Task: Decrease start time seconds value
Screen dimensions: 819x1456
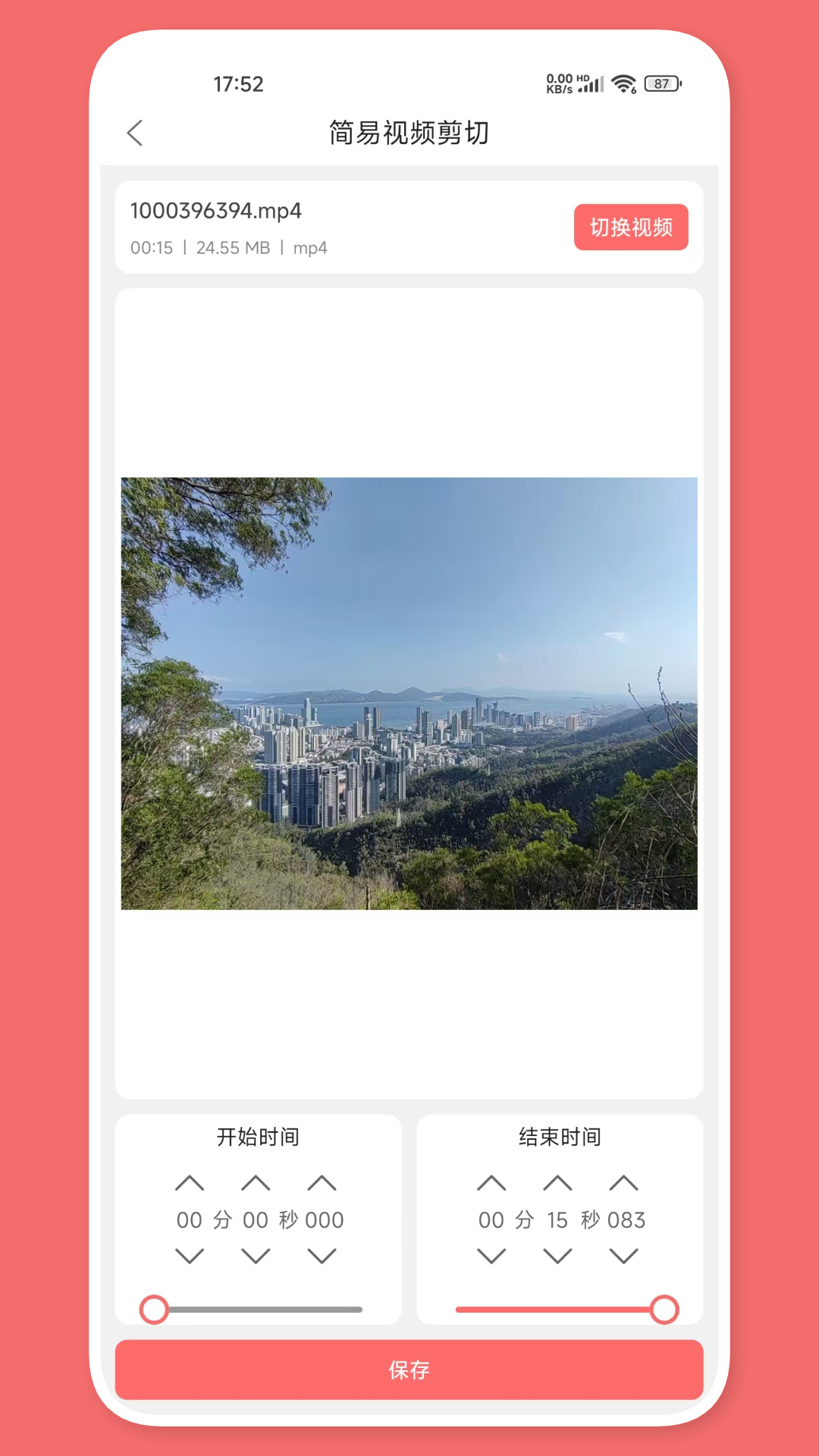Action: click(x=256, y=1256)
